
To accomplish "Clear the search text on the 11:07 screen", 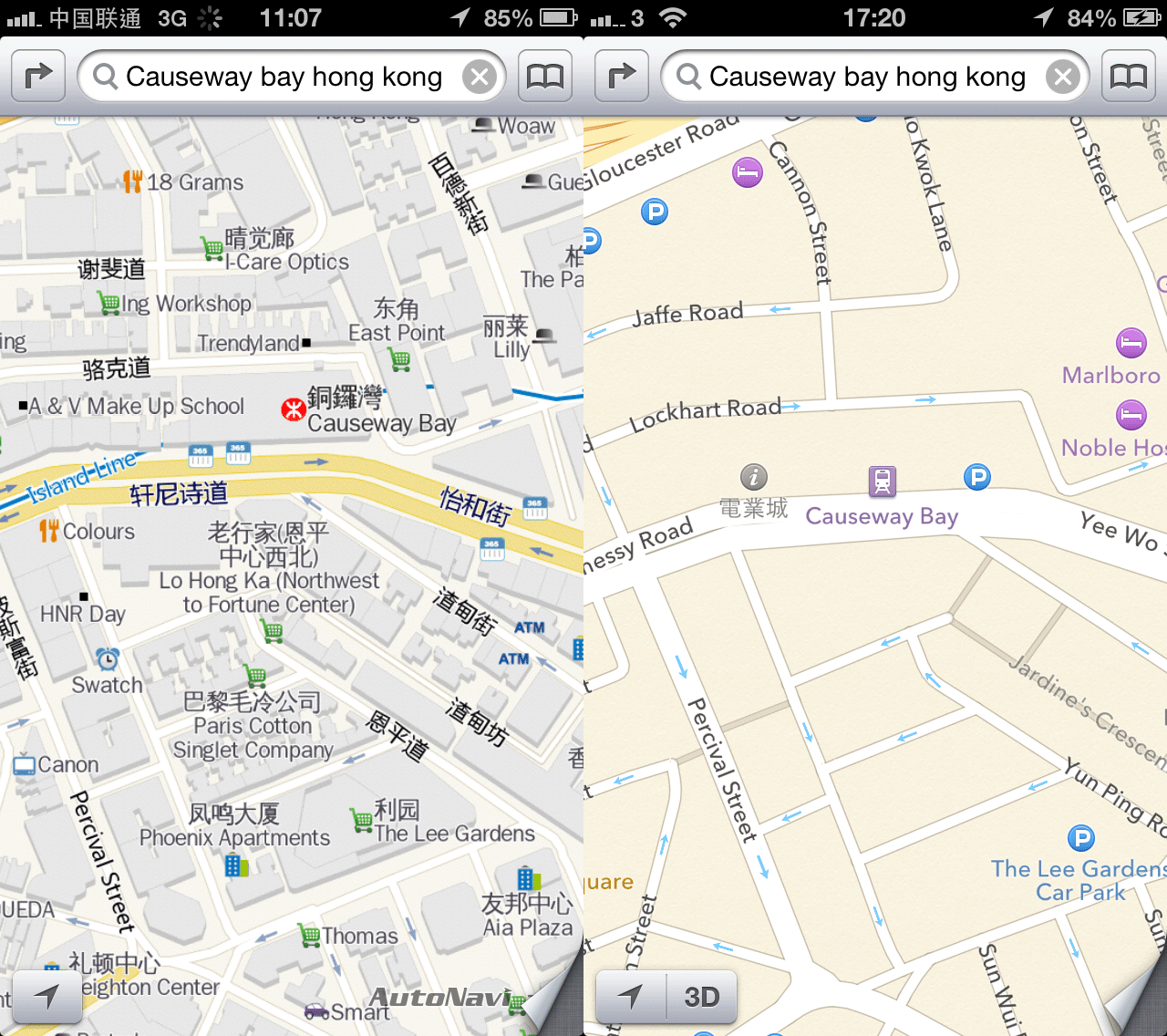I will click(x=480, y=77).
